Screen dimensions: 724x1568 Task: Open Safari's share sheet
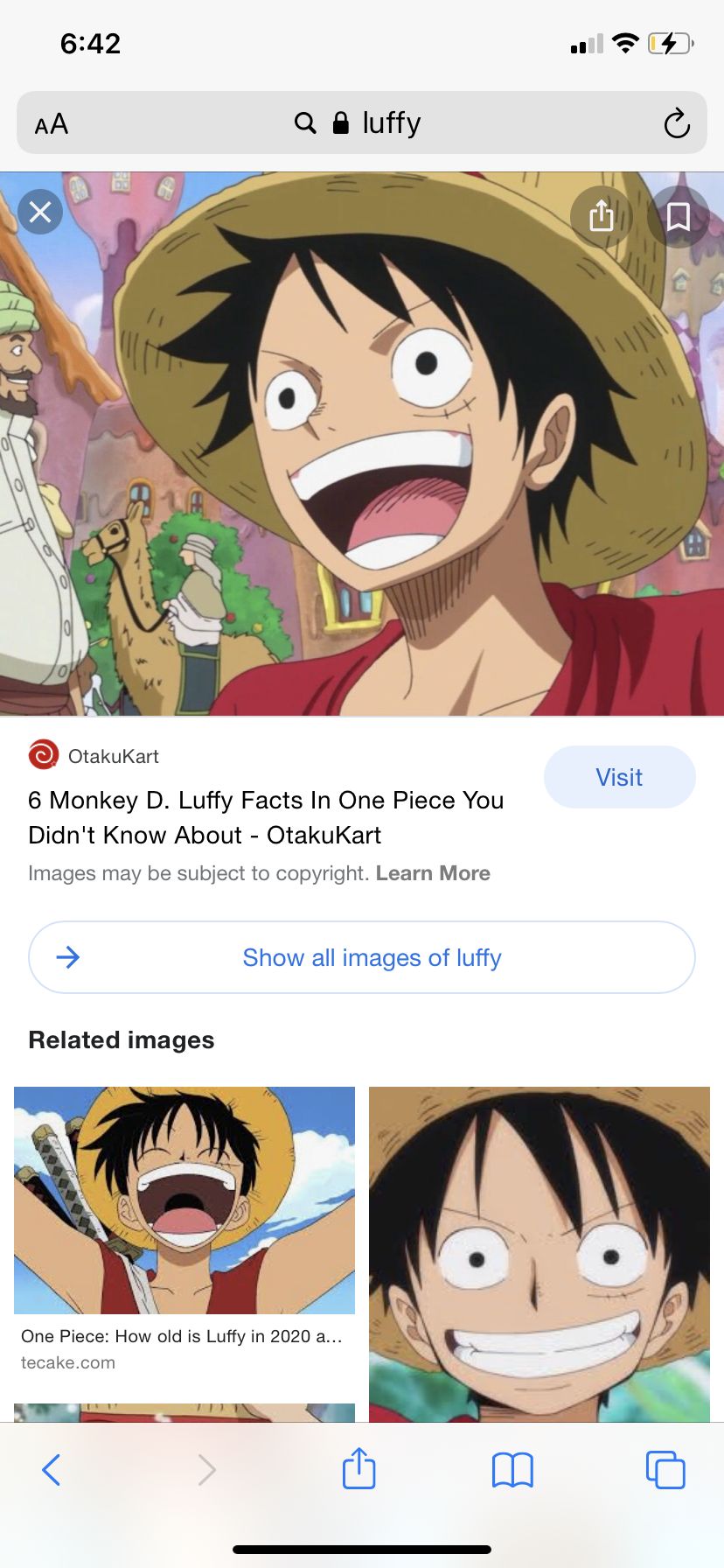point(359,1468)
